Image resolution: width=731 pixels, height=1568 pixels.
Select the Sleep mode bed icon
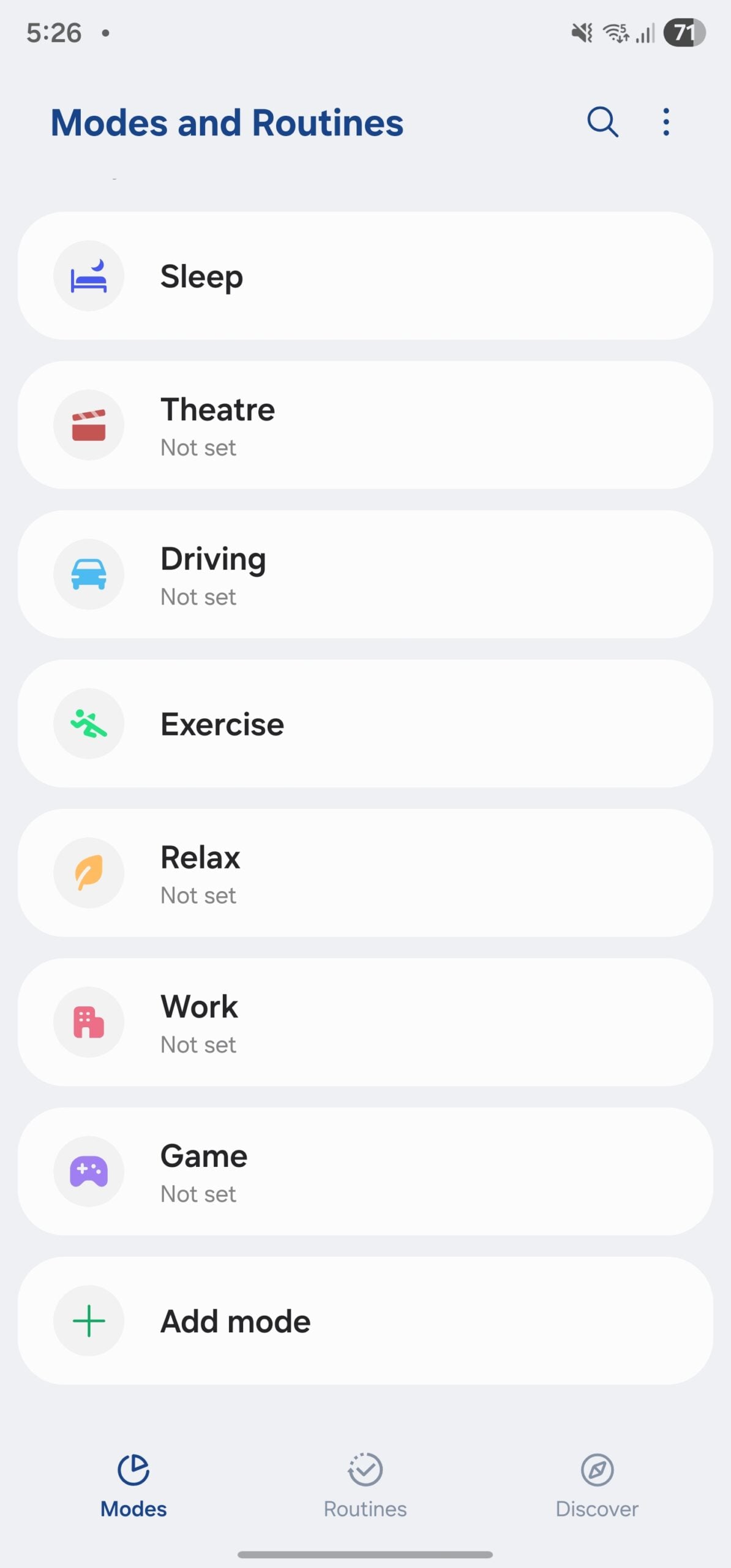pos(89,276)
